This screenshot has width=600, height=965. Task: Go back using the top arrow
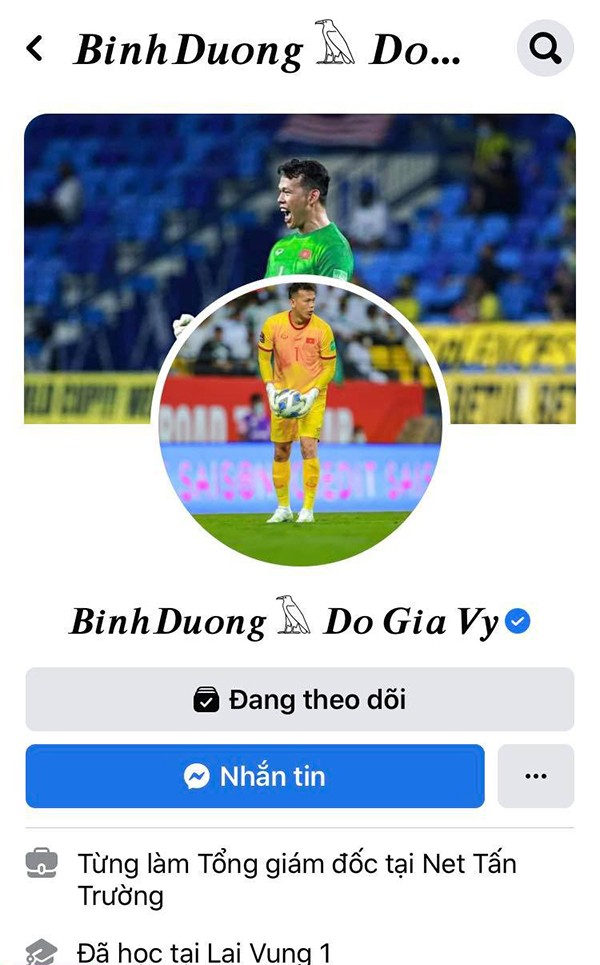coord(35,48)
